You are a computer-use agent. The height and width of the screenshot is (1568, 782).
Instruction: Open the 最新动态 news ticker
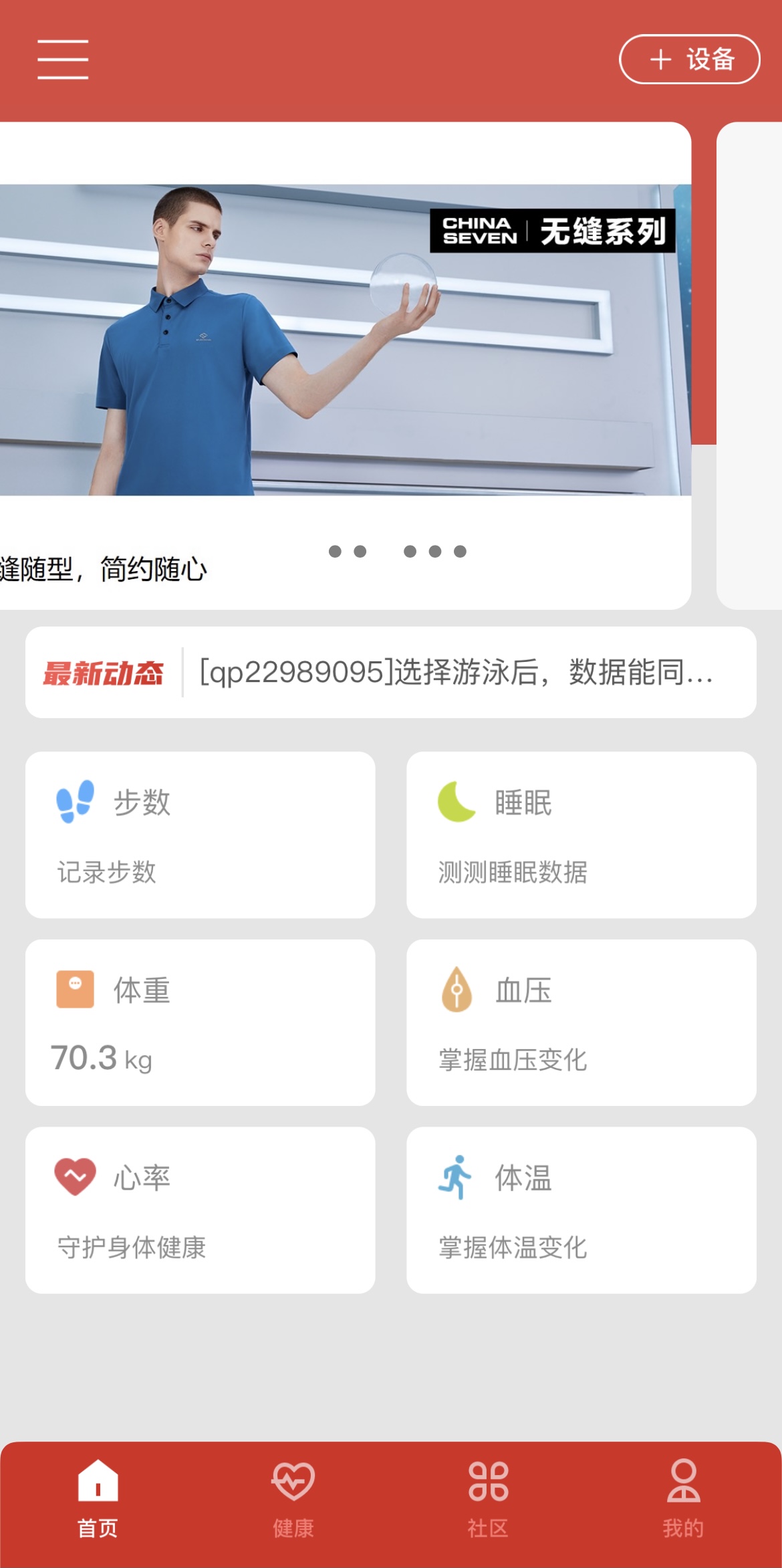[x=390, y=672]
